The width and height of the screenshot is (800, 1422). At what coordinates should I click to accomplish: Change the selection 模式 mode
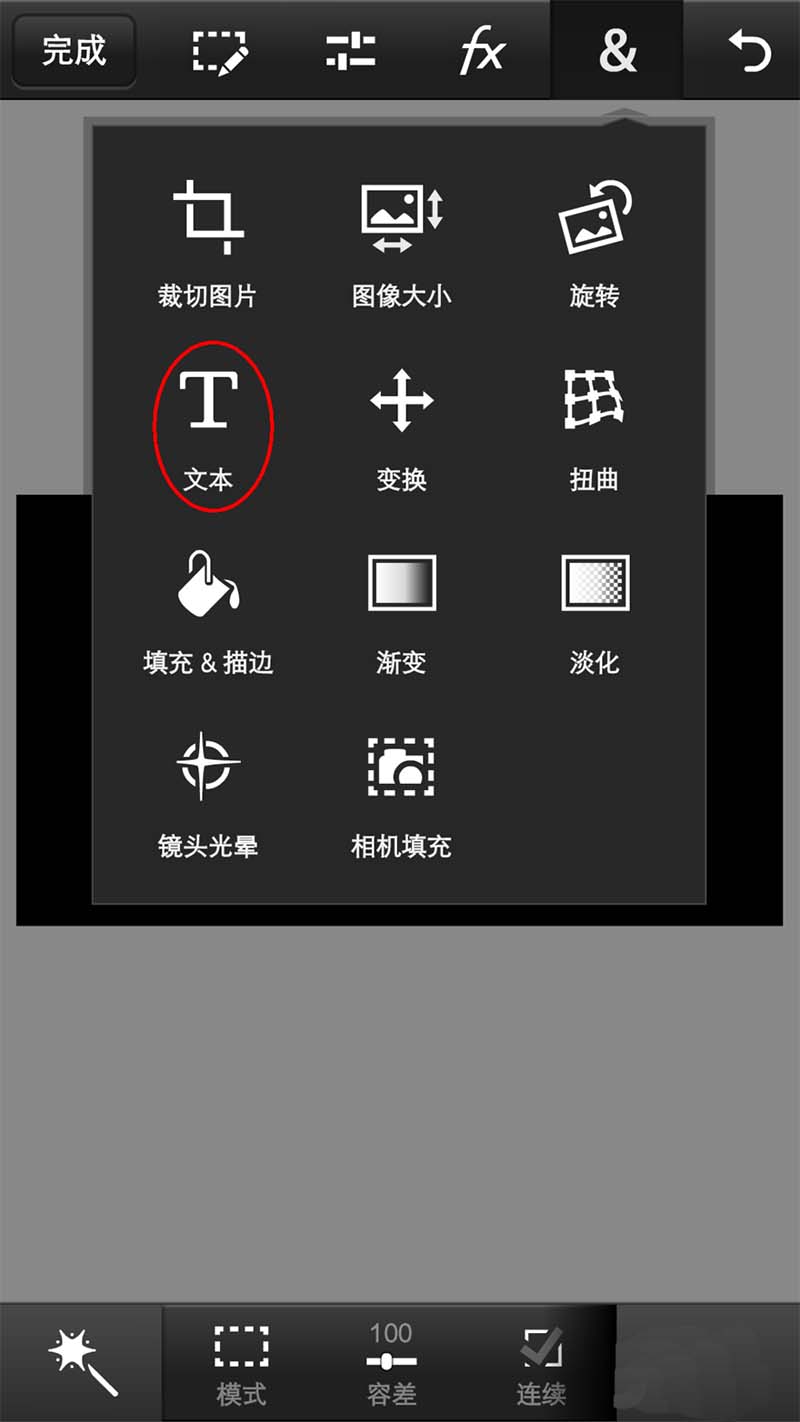[241, 1362]
